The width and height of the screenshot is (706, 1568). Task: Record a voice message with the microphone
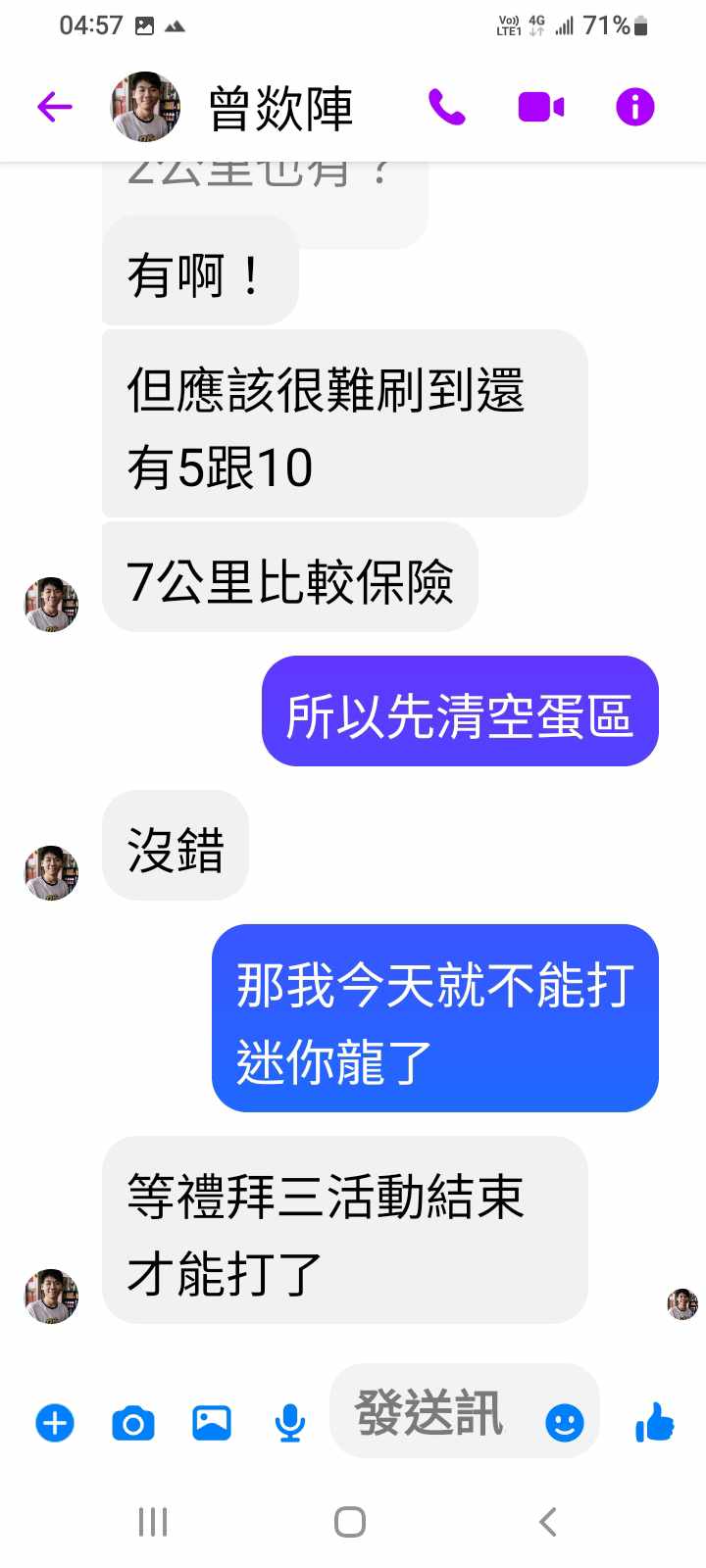(289, 1423)
